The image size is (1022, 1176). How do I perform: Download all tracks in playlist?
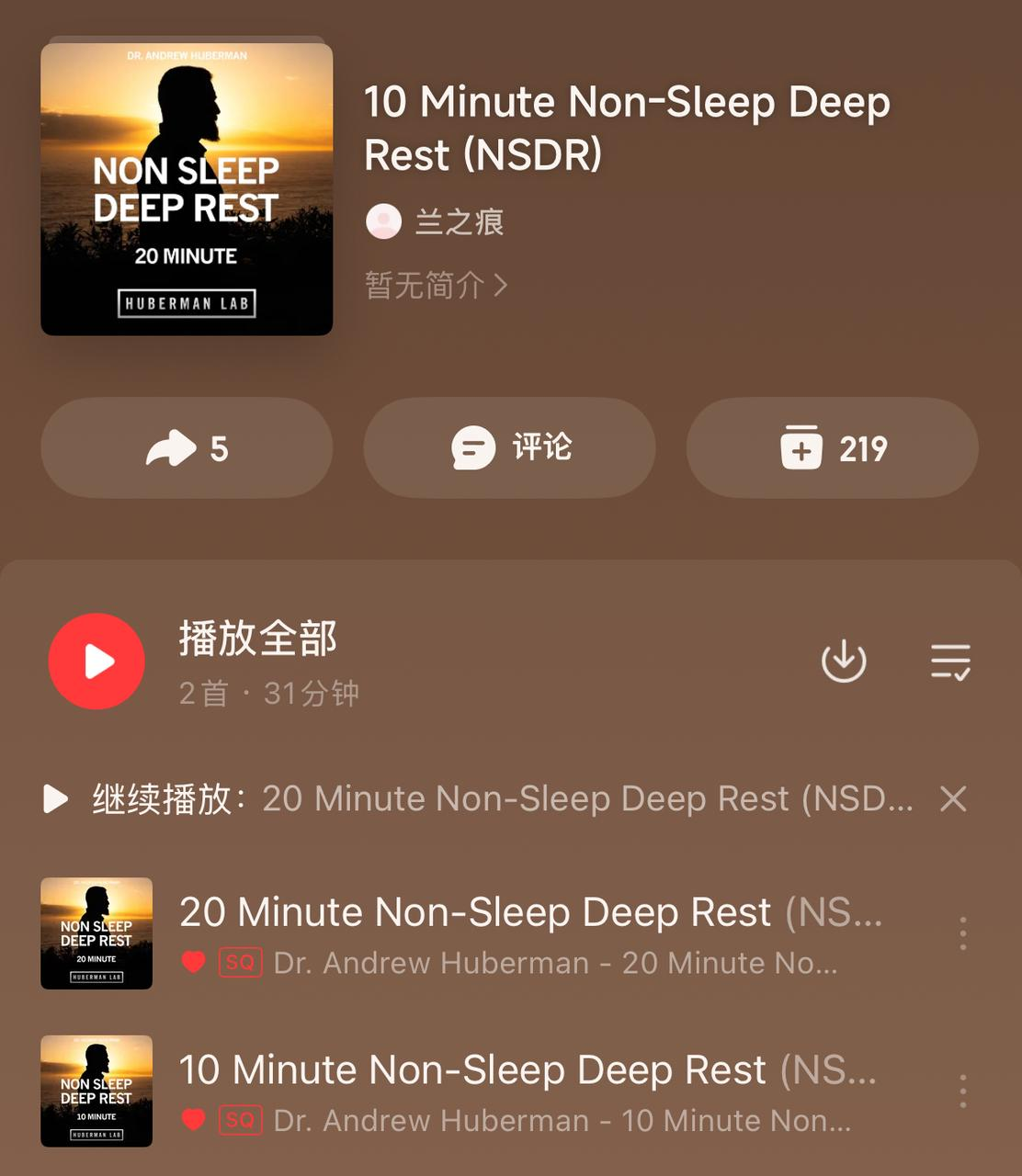(x=843, y=661)
